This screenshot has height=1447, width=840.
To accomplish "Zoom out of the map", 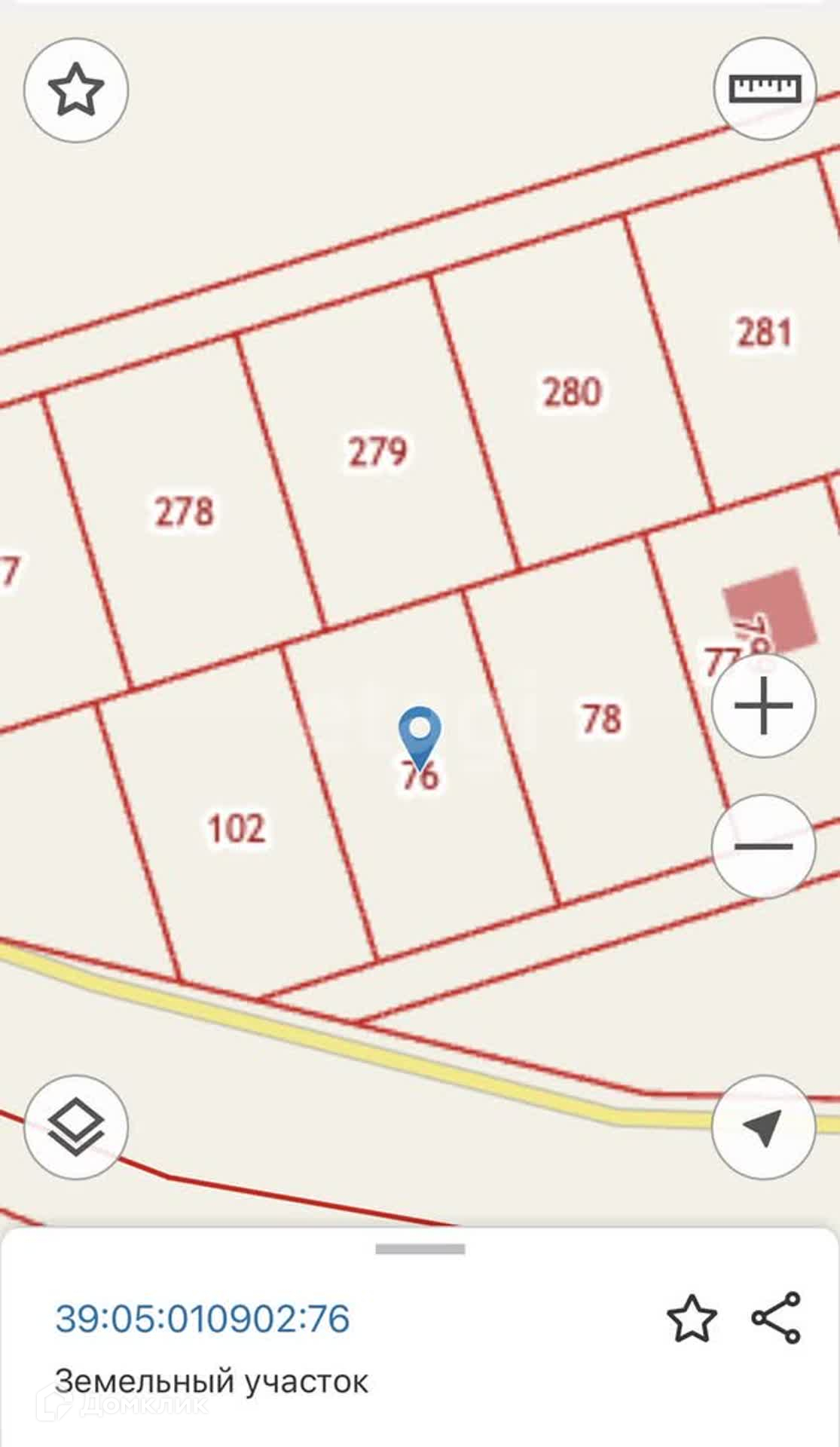I will [763, 846].
